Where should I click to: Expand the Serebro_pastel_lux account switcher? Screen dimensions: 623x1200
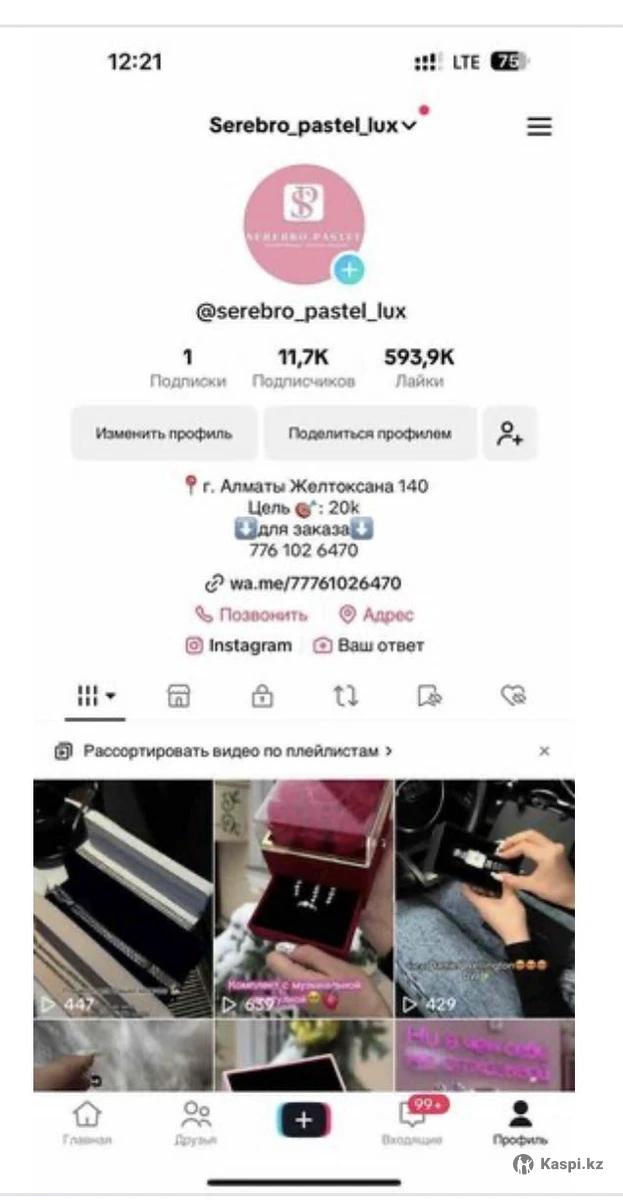click(312, 126)
